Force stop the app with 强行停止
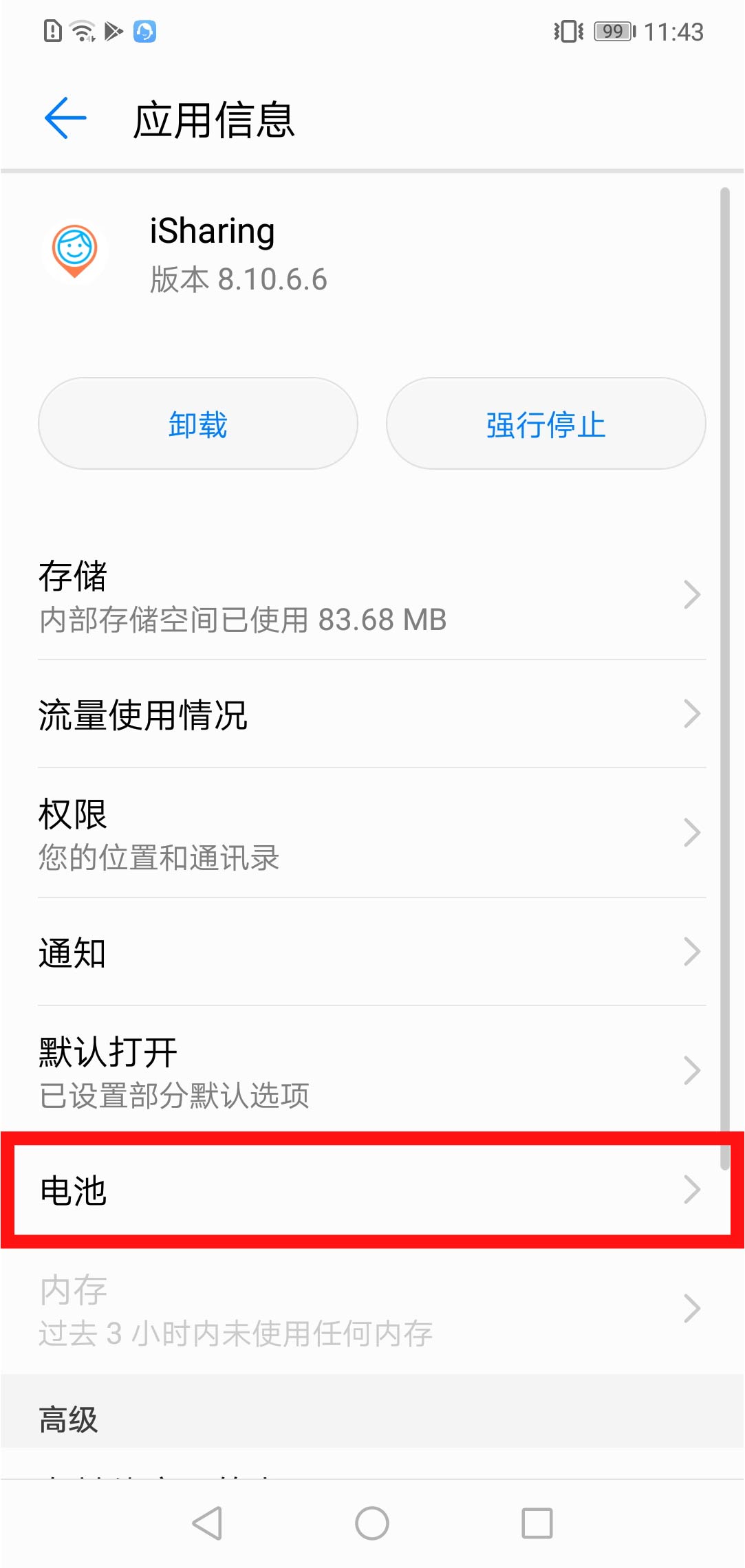Image resolution: width=745 pixels, height=1568 pixels. click(x=546, y=424)
